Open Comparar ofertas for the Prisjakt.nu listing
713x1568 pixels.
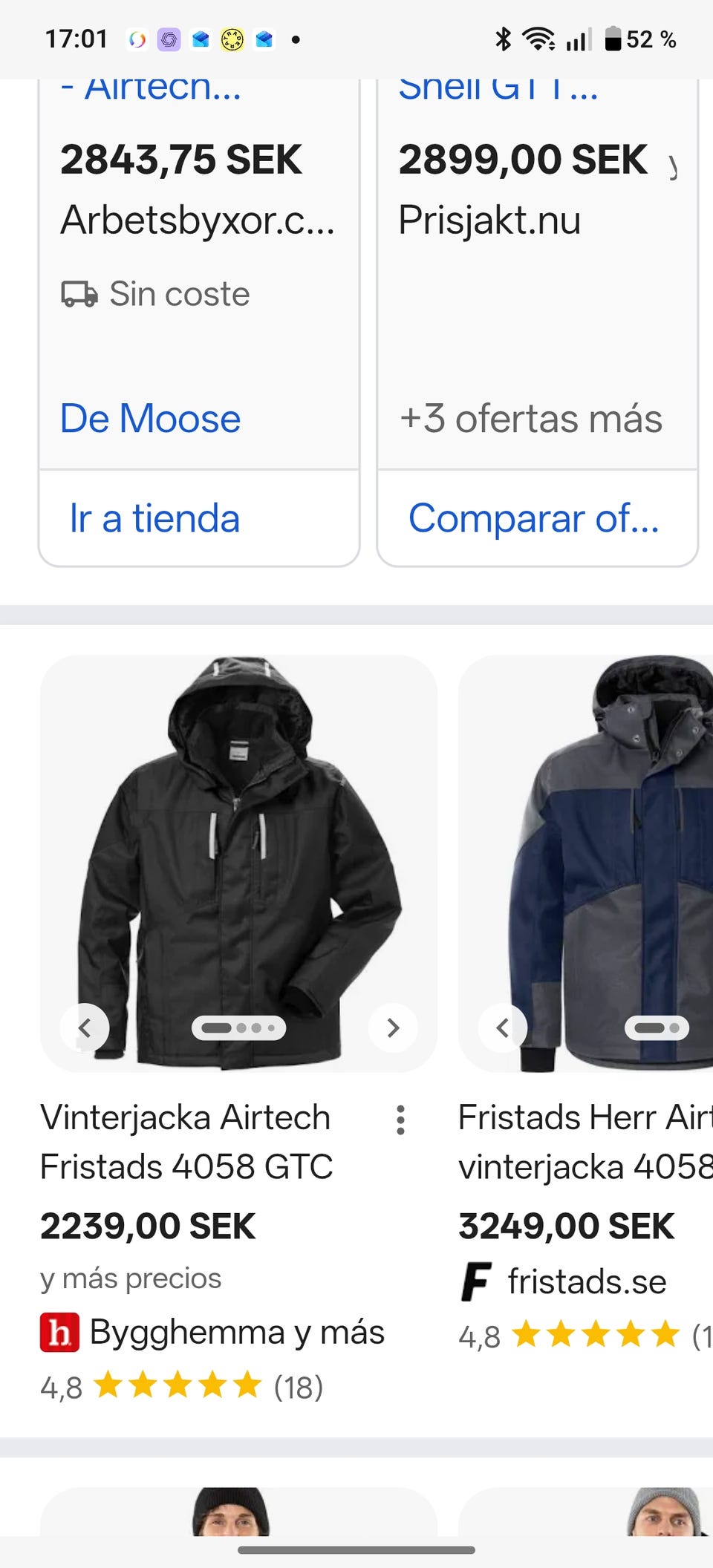click(x=533, y=518)
